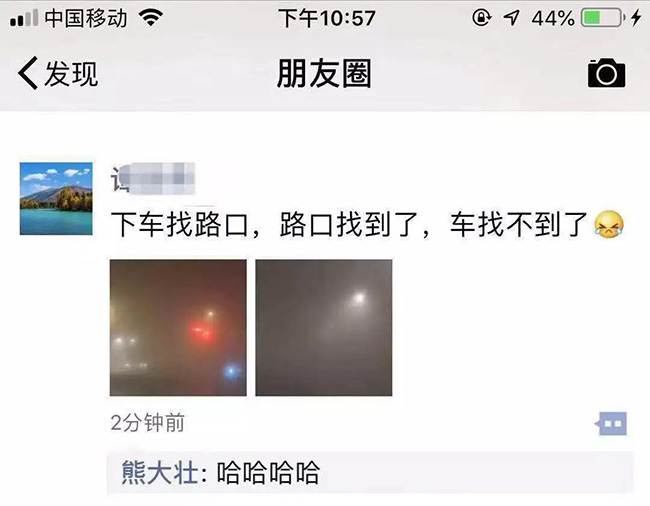Viewport: 650px width, 506px height.
Task: View the foggy photo with white light
Action: (324, 327)
